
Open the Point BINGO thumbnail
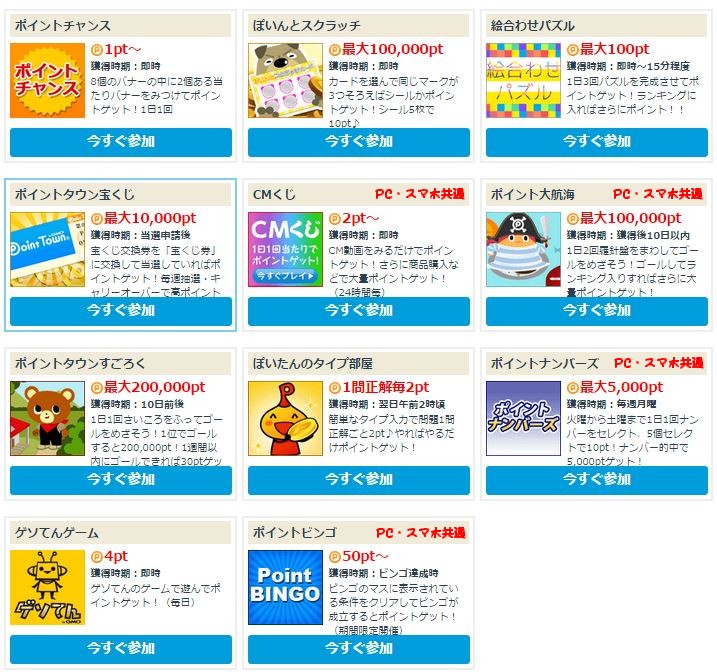coord(285,588)
